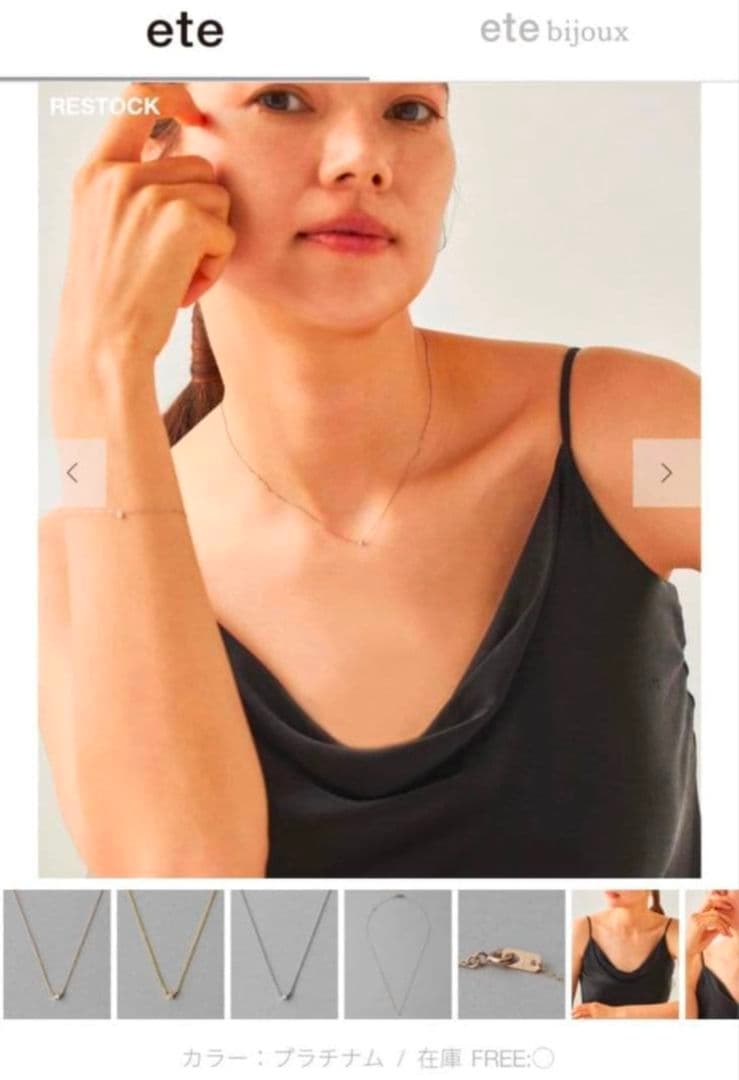Image resolution: width=739 pixels, height=1080 pixels.
Task: Open the clasp close-up thumbnail
Action: point(511,954)
